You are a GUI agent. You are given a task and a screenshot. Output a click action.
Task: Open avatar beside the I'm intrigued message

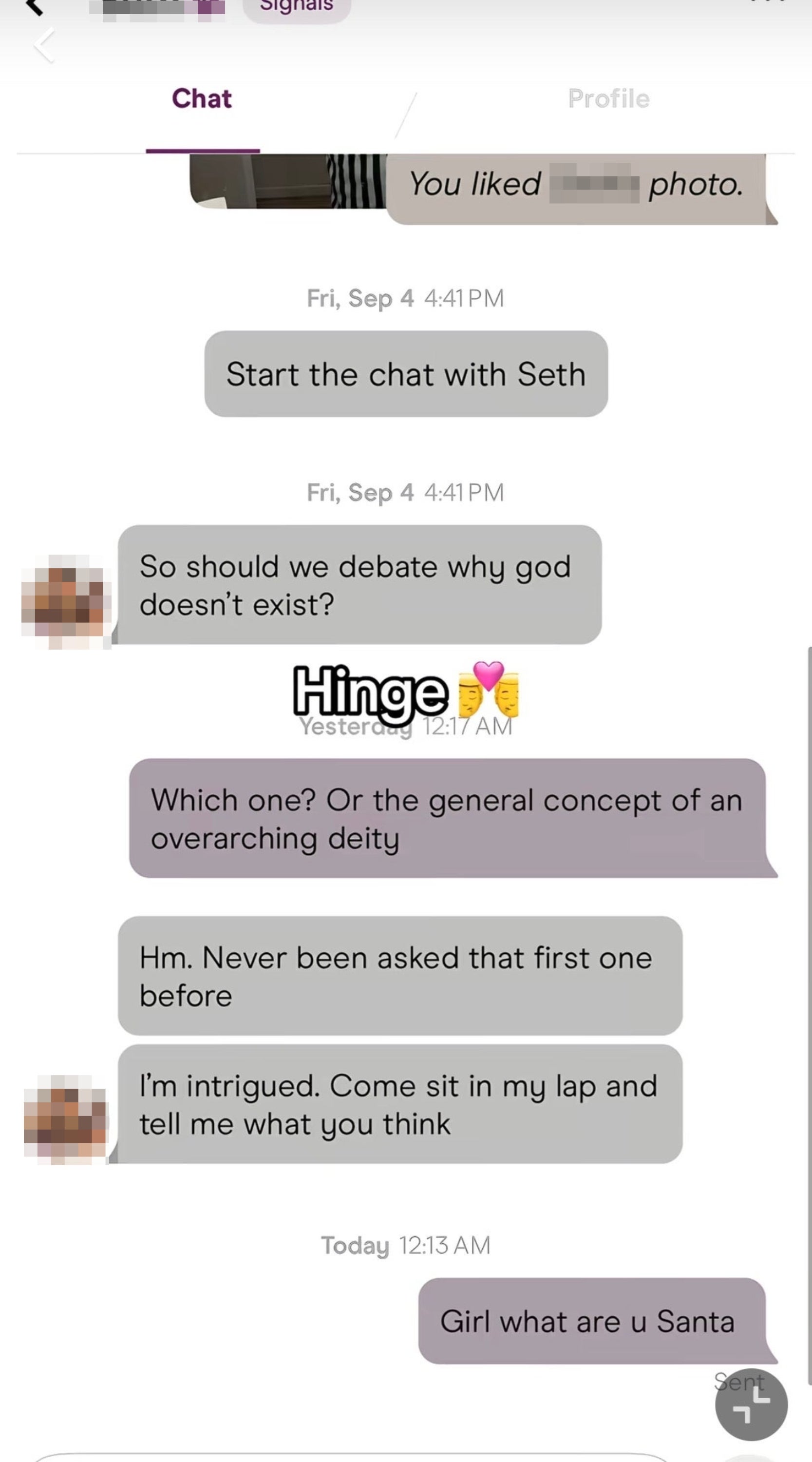[66, 1120]
